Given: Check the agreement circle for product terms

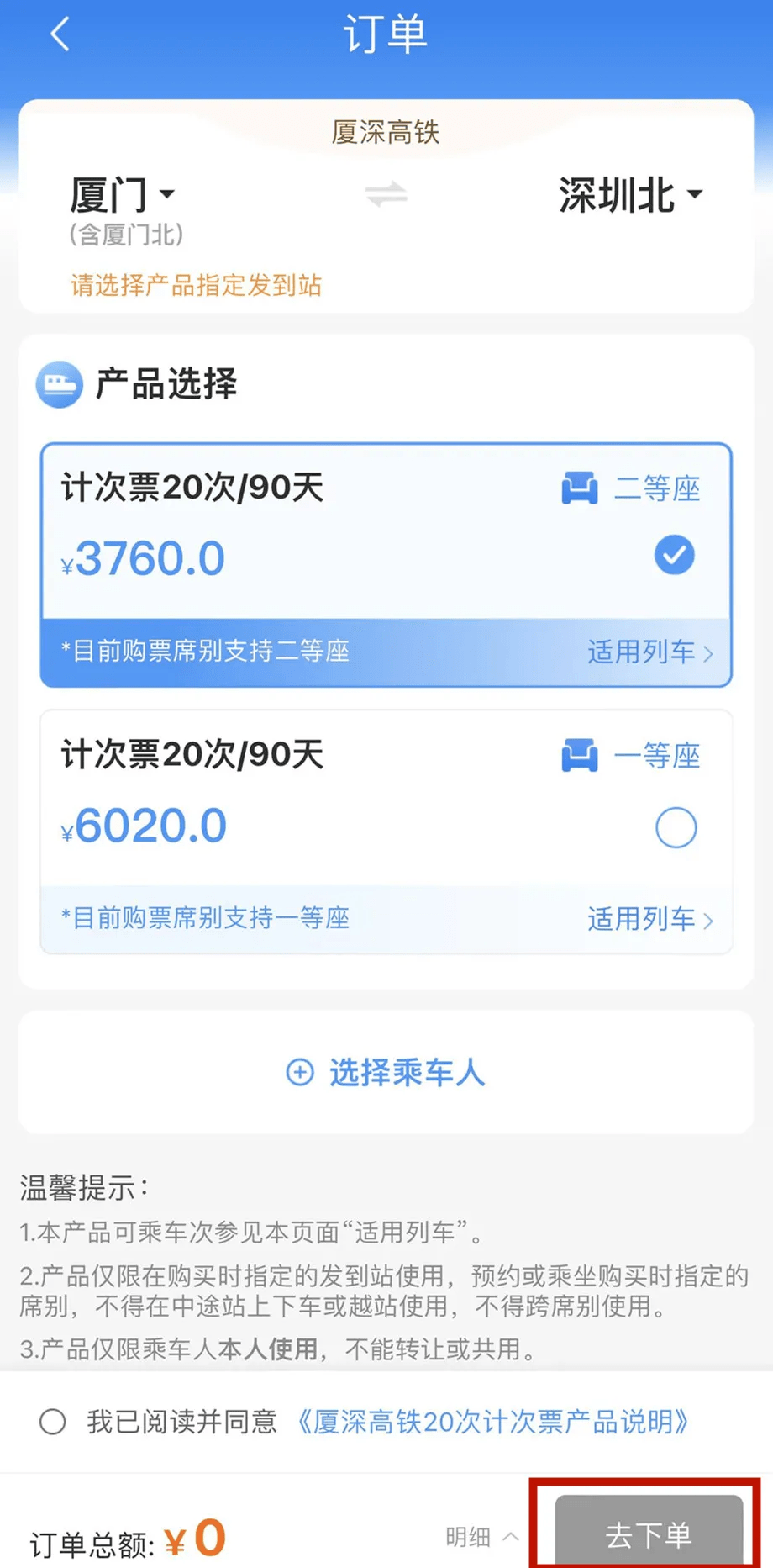Looking at the screenshot, I should tap(52, 1423).
